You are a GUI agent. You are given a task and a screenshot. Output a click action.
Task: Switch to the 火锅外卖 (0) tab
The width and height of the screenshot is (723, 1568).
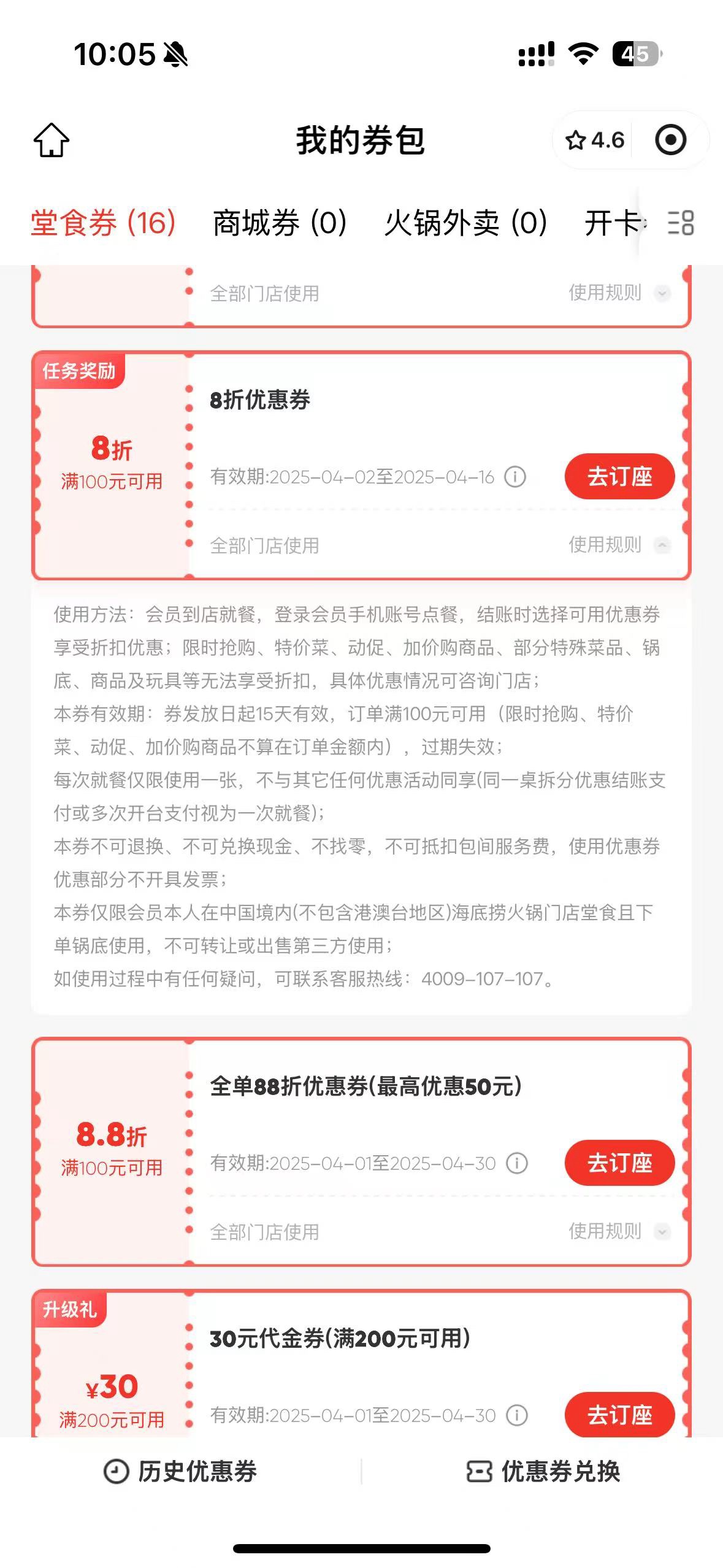pyautogui.click(x=465, y=223)
